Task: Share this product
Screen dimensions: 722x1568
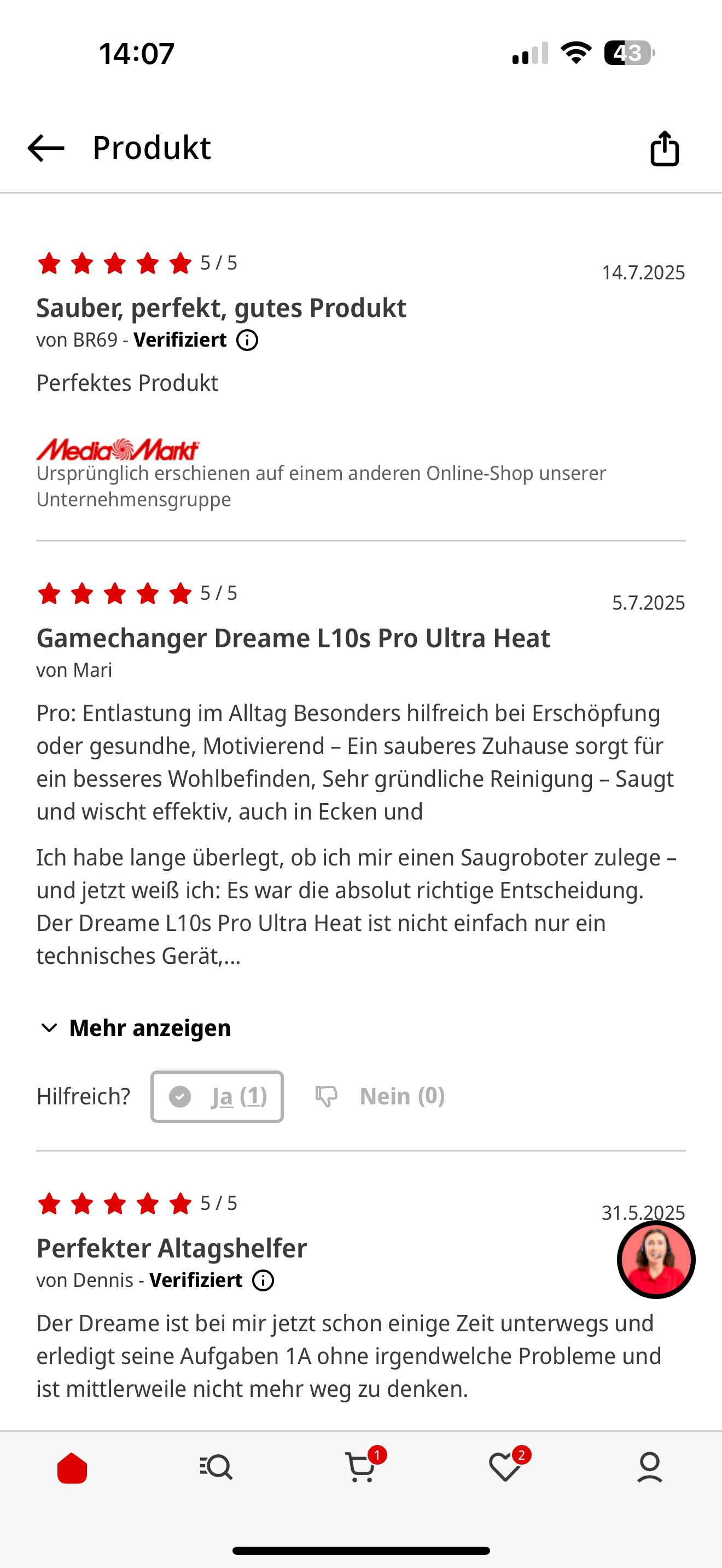Action: (664, 148)
